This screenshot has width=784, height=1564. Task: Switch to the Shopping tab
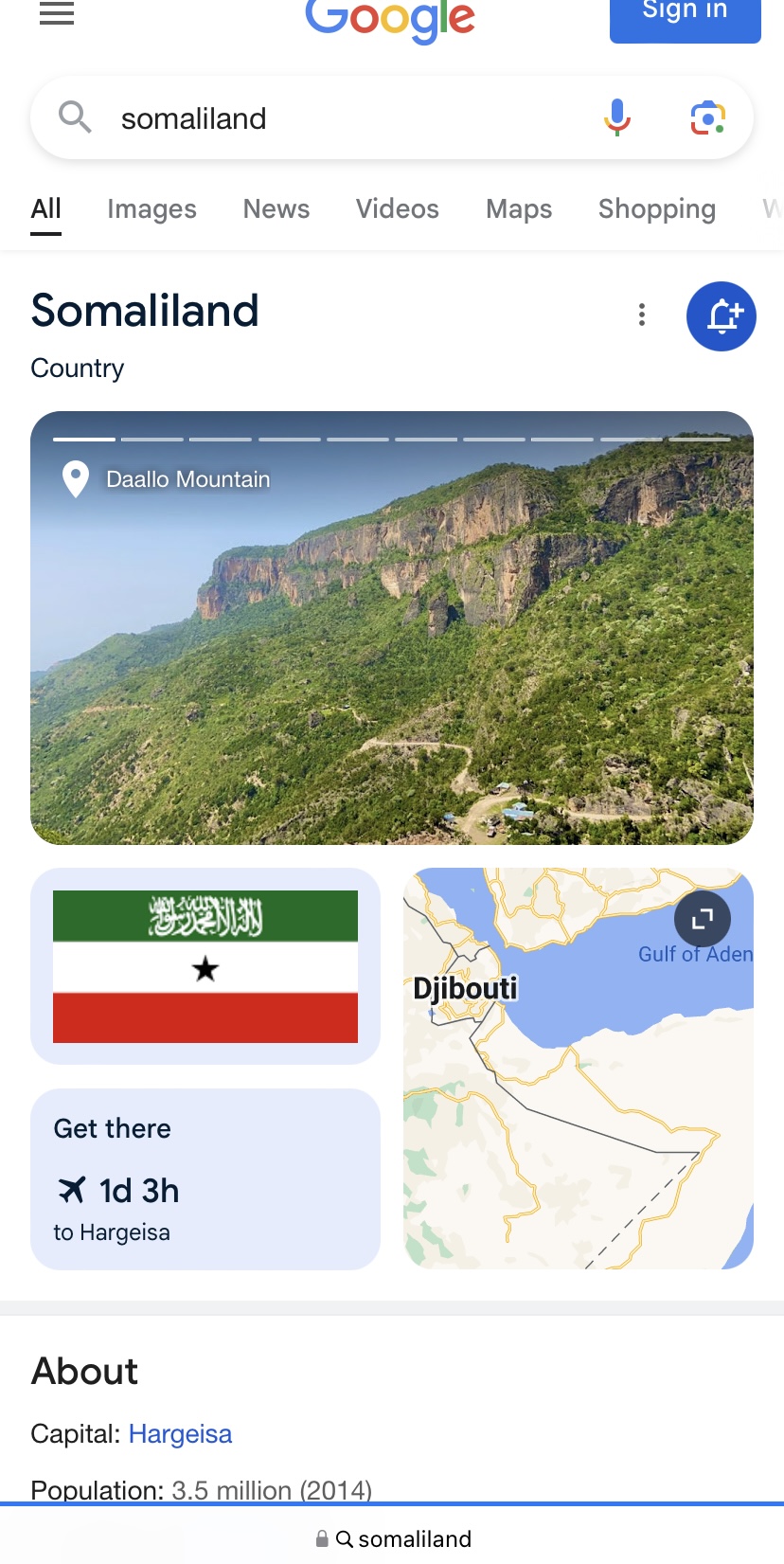click(x=657, y=209)
